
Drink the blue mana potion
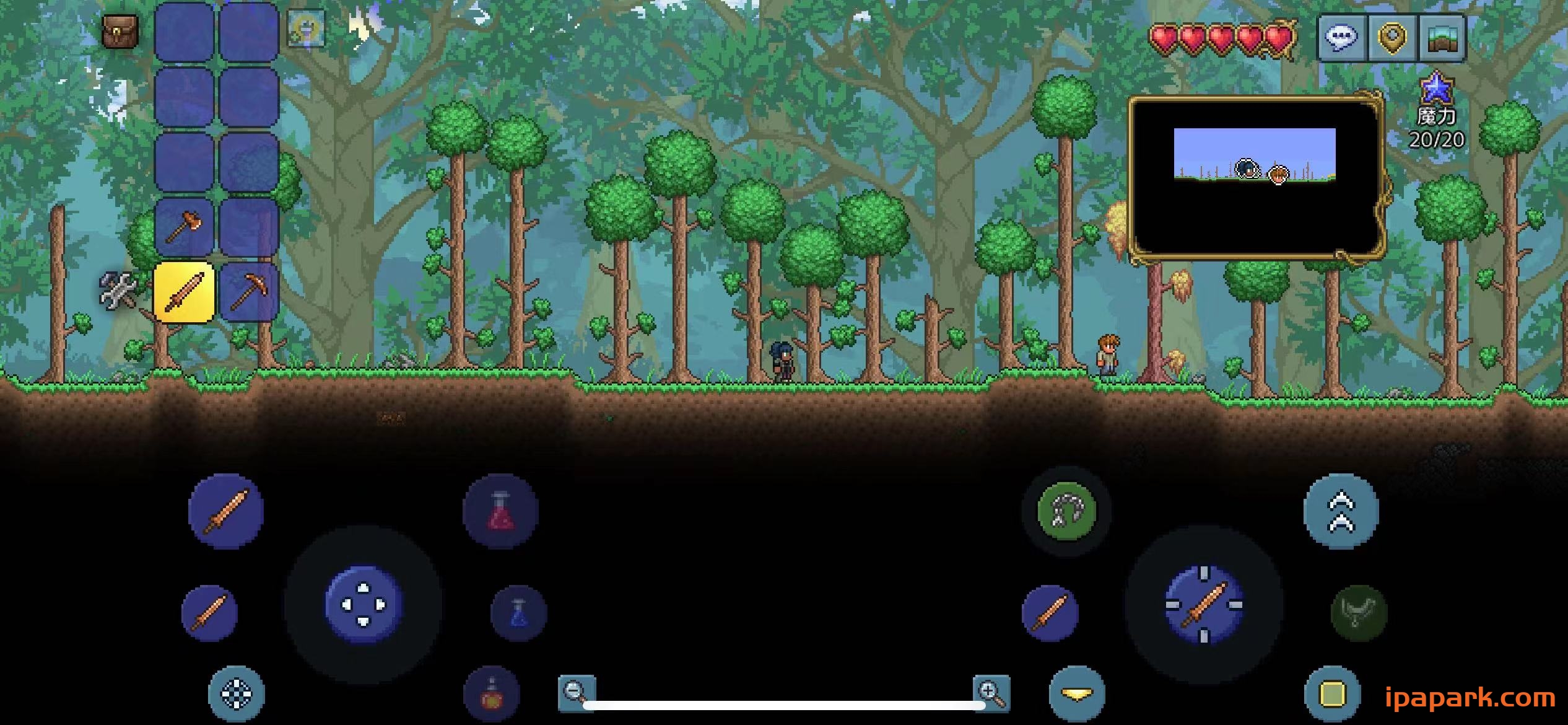[x=519, y=613]
